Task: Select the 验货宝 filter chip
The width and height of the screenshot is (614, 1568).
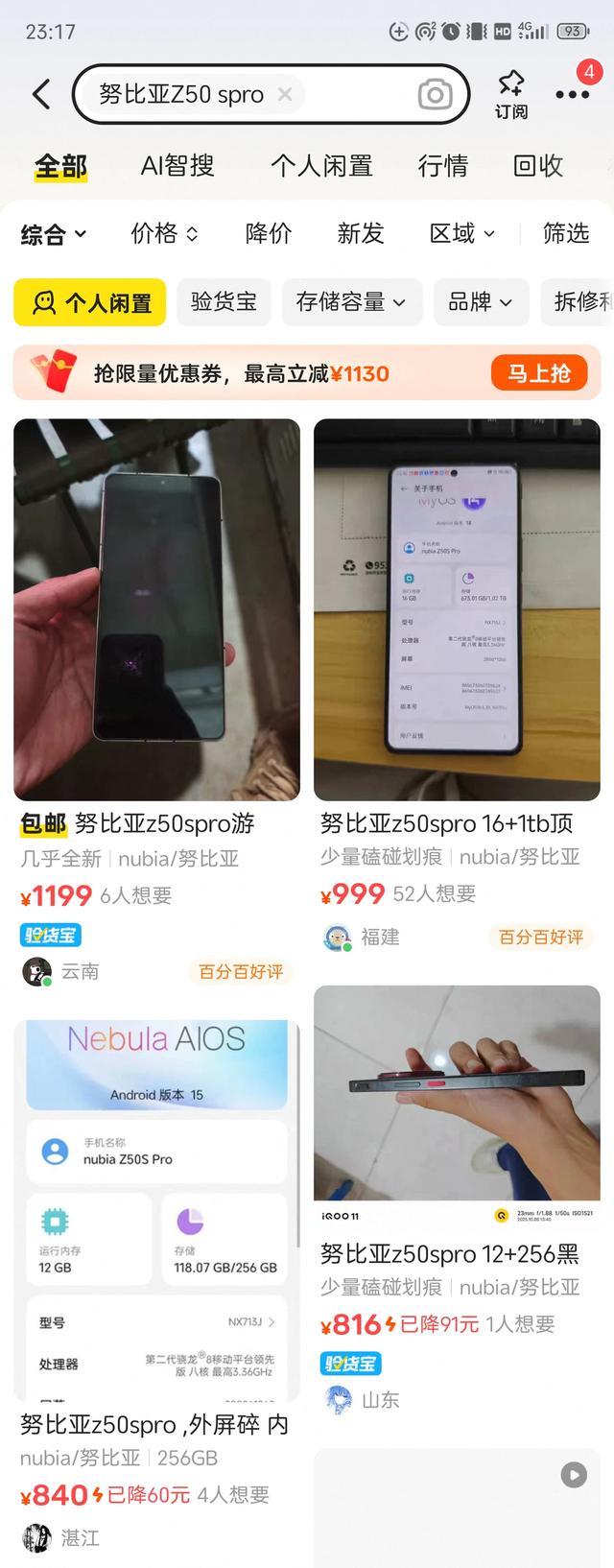Action: coord(224,302)
